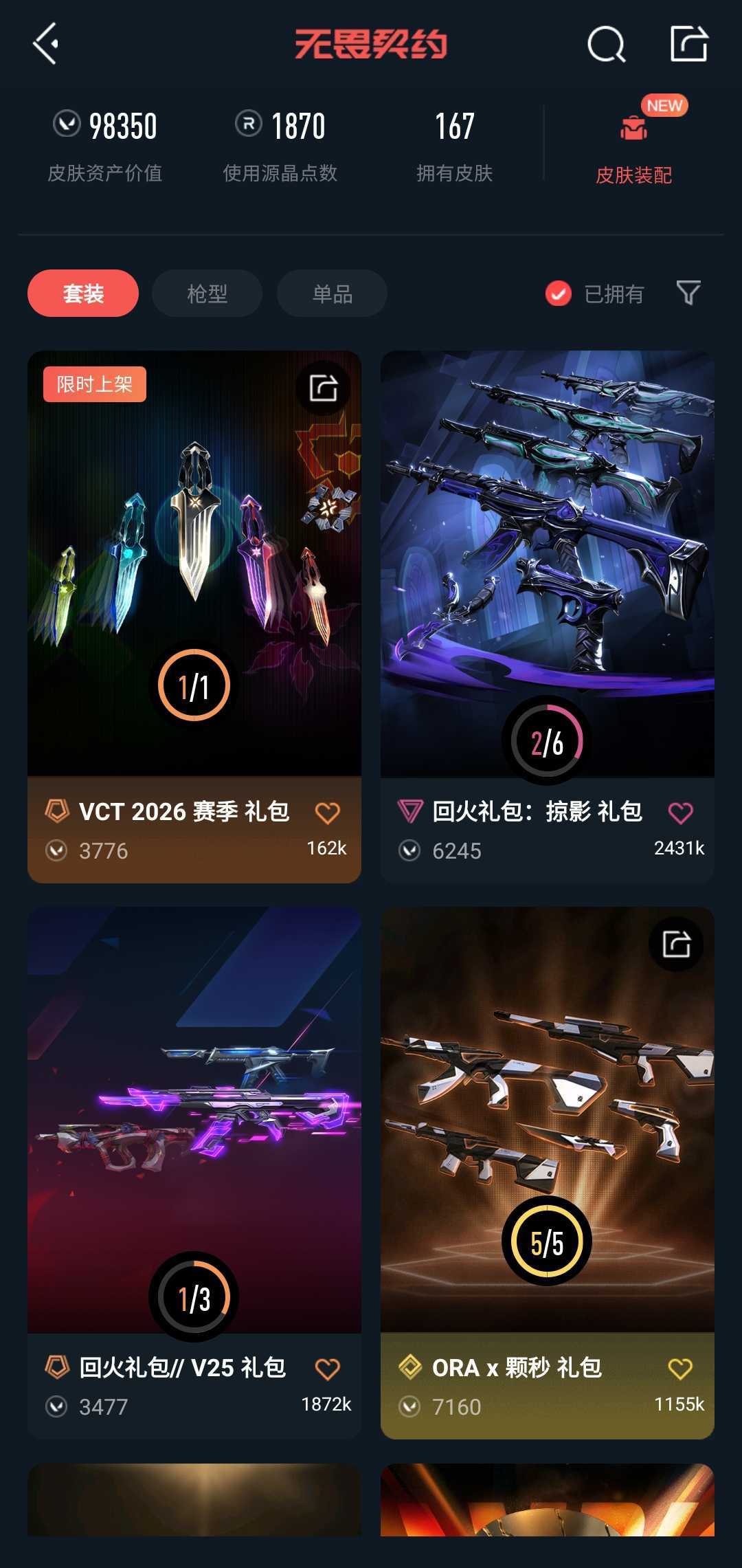Favorite the VCT 2026 赛季 礼包
This screenshot has width=742, height=1568.
(x=328, y=813)
